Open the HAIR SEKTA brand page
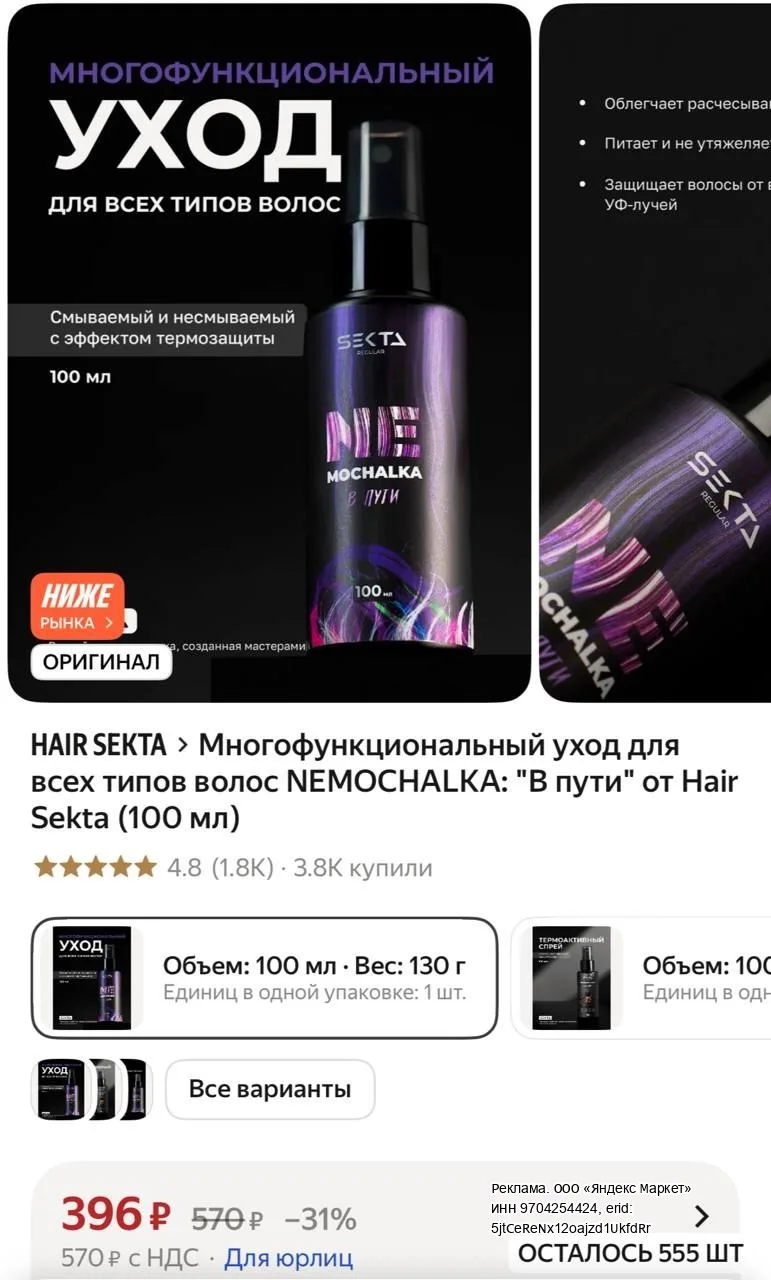 click(x=98, y=745)
